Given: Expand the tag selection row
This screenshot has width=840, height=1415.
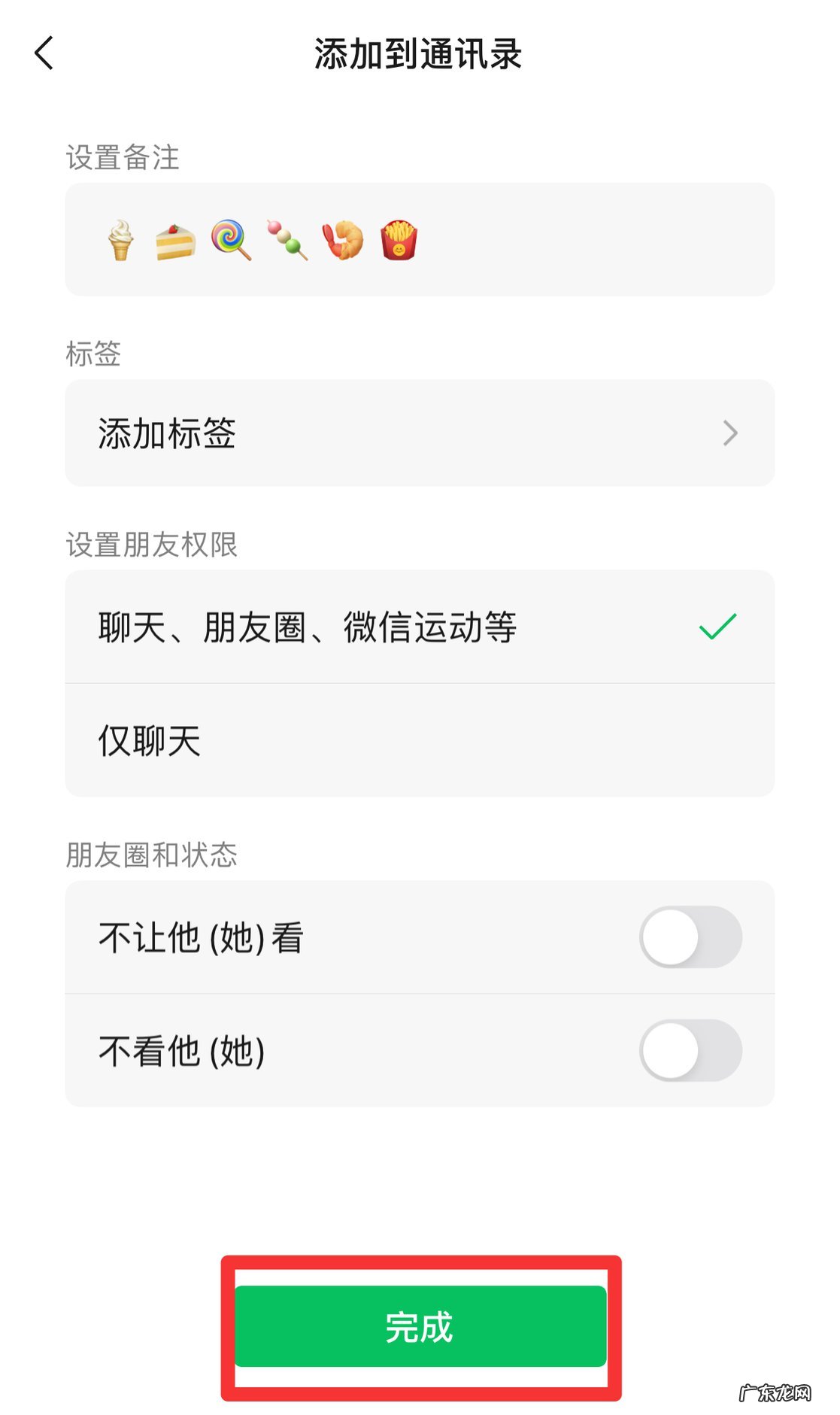Looking at the screenshot, I should 420,433.
